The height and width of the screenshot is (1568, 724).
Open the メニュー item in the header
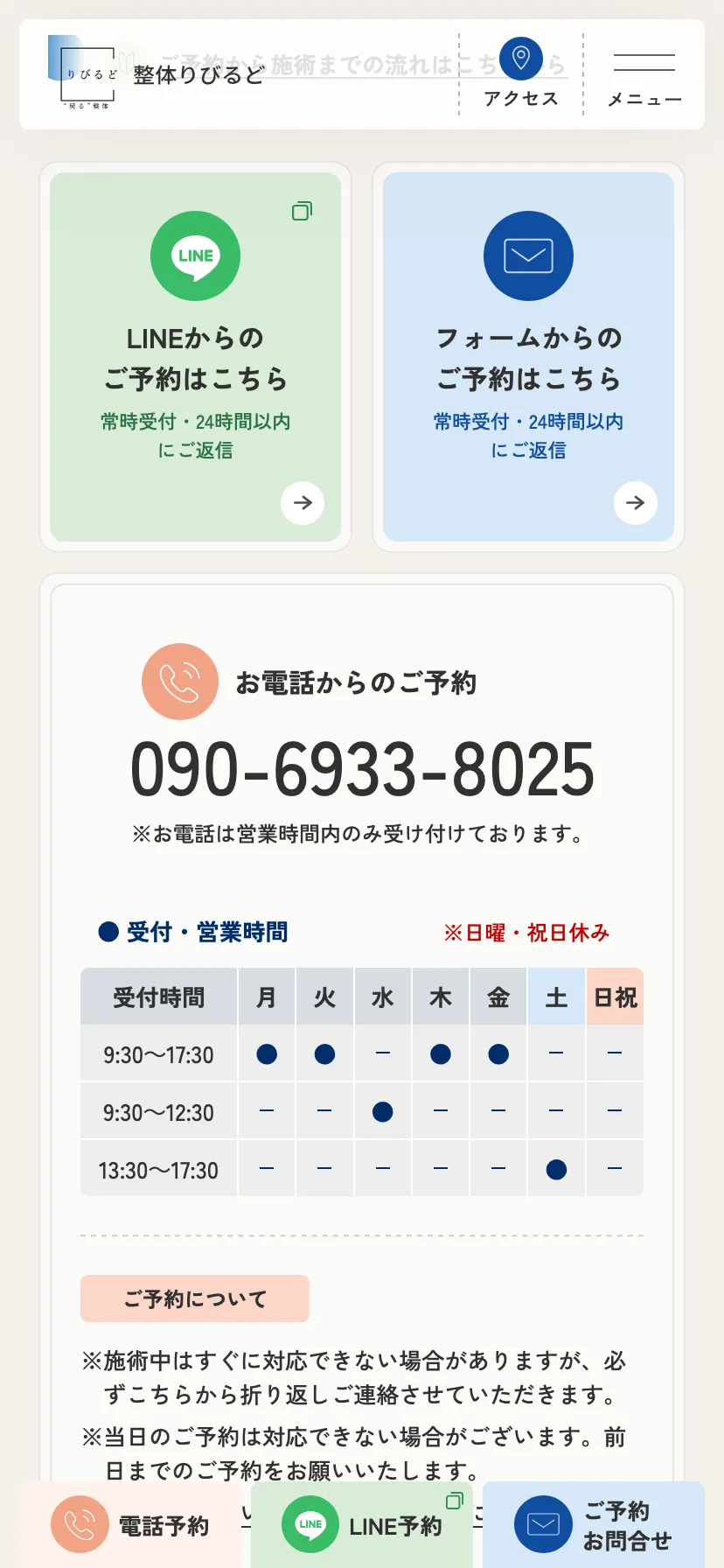(644, 99)
